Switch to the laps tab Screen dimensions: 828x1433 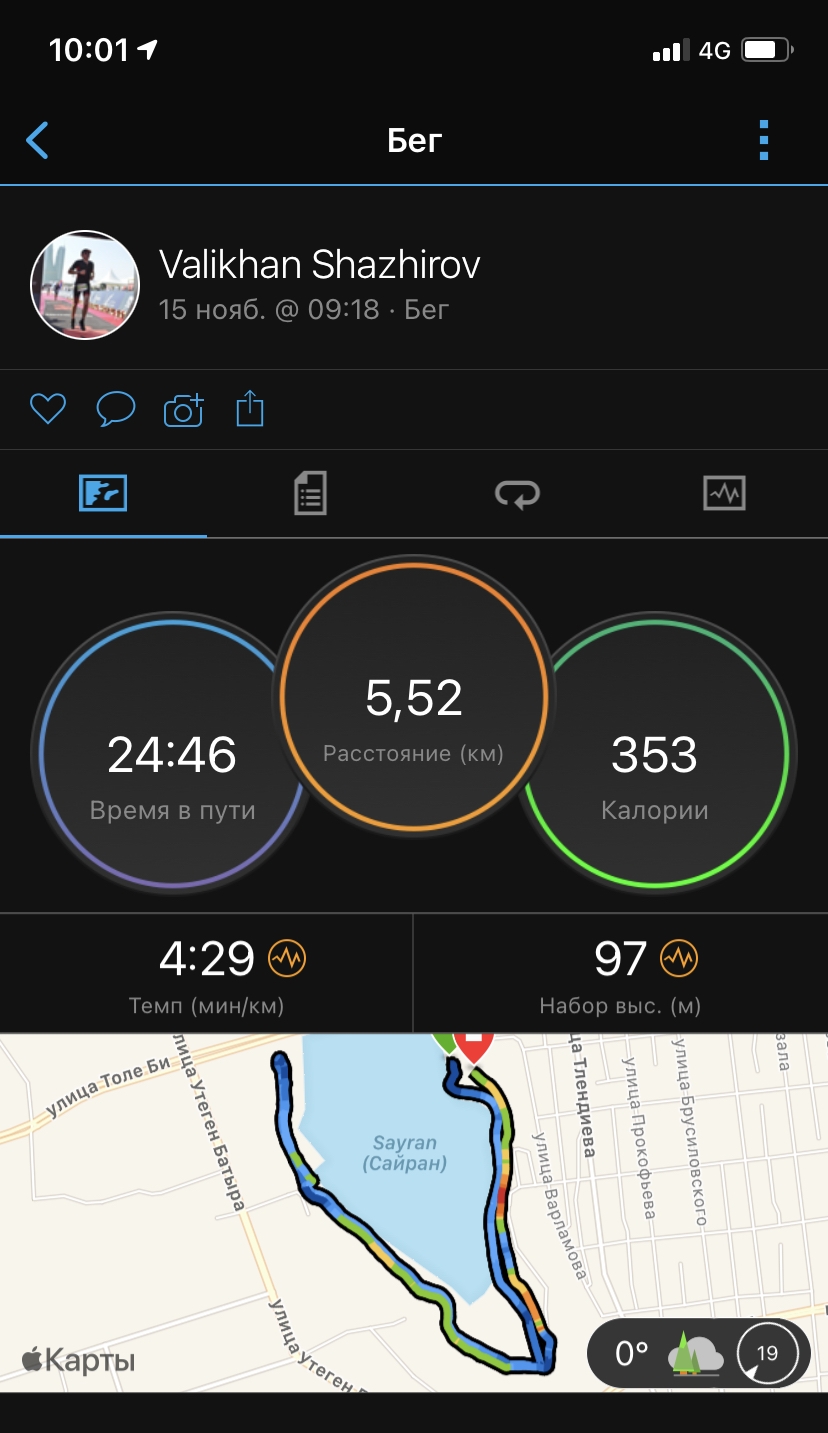click(x=517, y=494)
